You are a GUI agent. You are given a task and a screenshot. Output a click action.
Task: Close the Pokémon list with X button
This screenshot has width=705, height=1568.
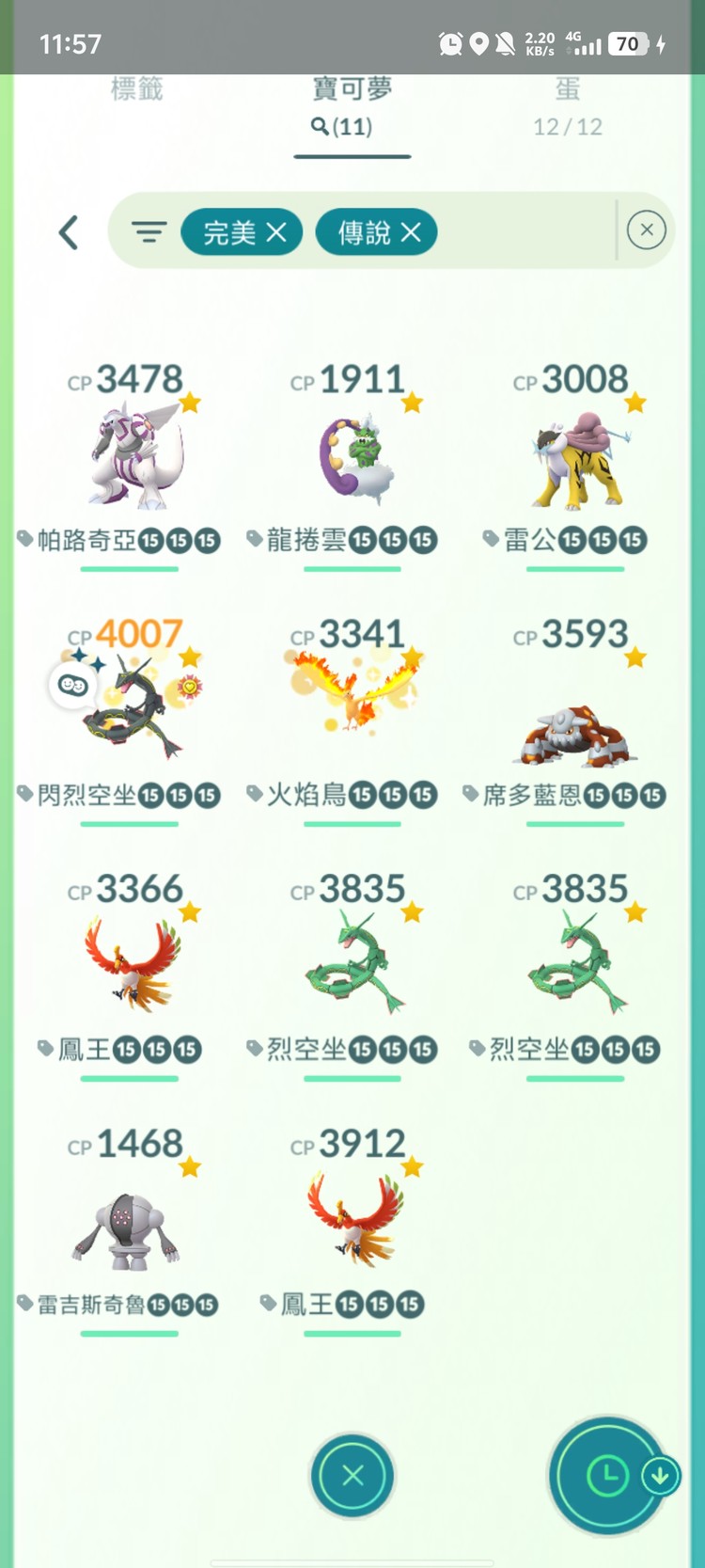352,1475
